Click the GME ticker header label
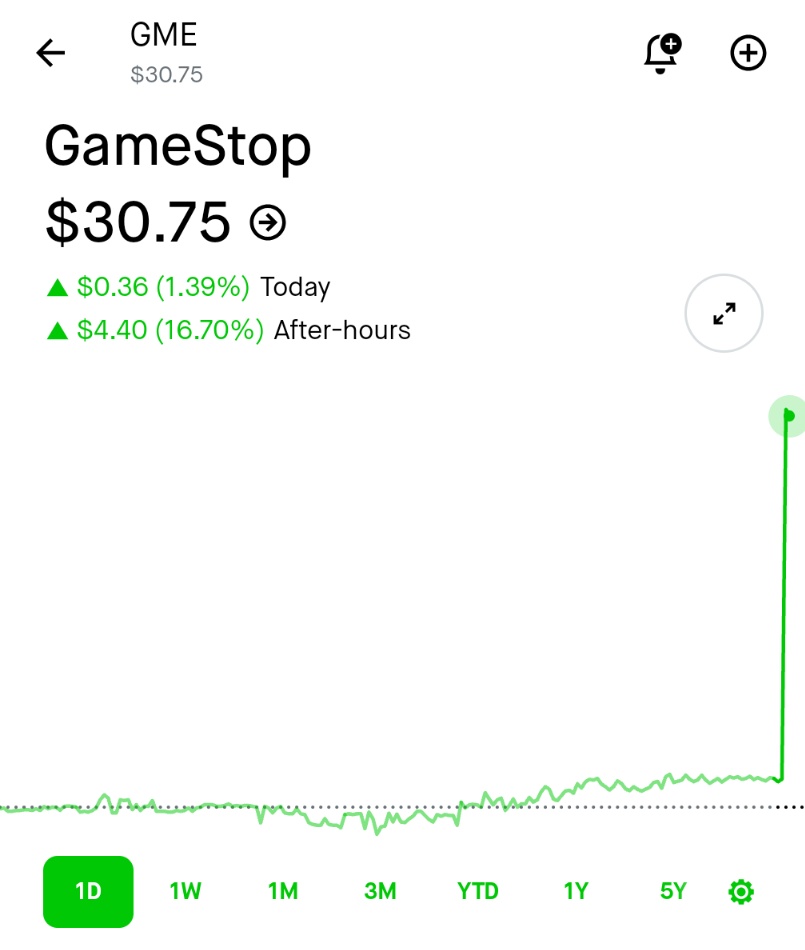Image resolution: width=805 pixels, height=950 pixels. coord(163,34)
